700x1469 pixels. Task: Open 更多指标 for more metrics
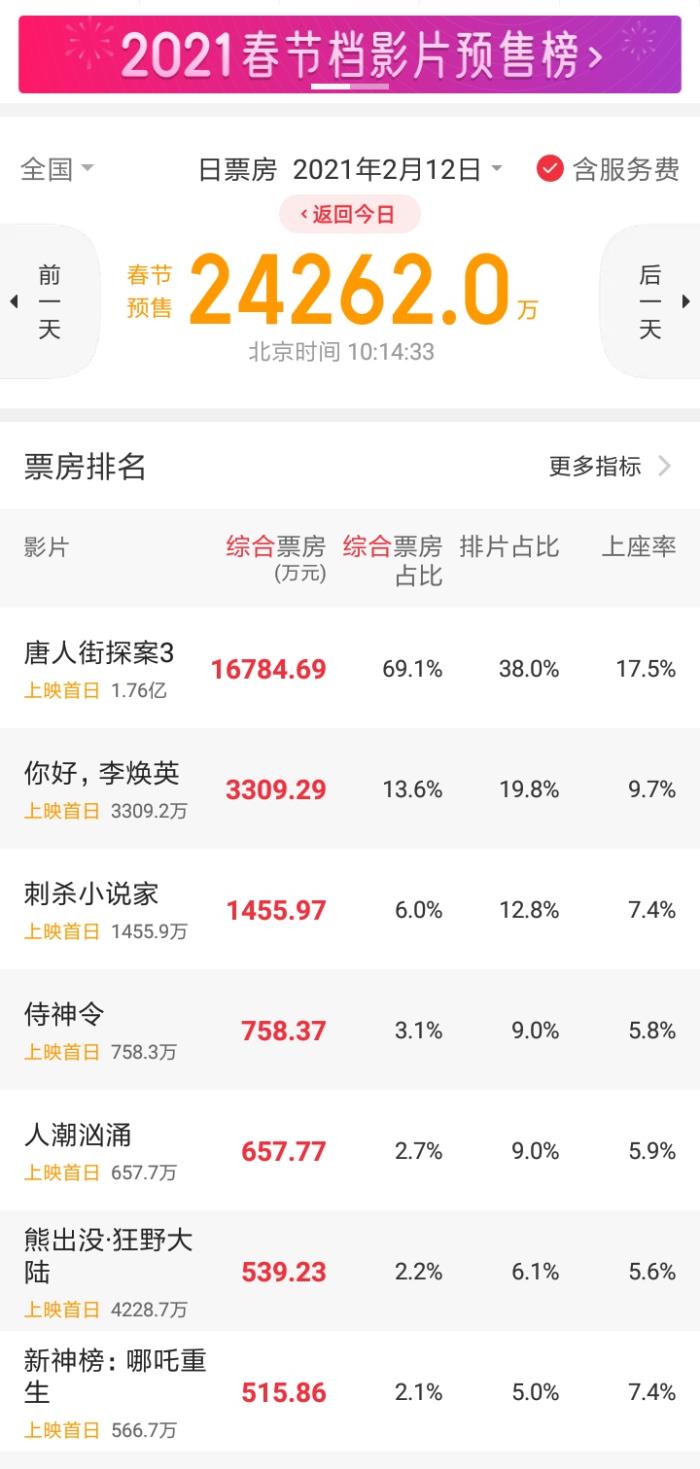click(609, 466)
